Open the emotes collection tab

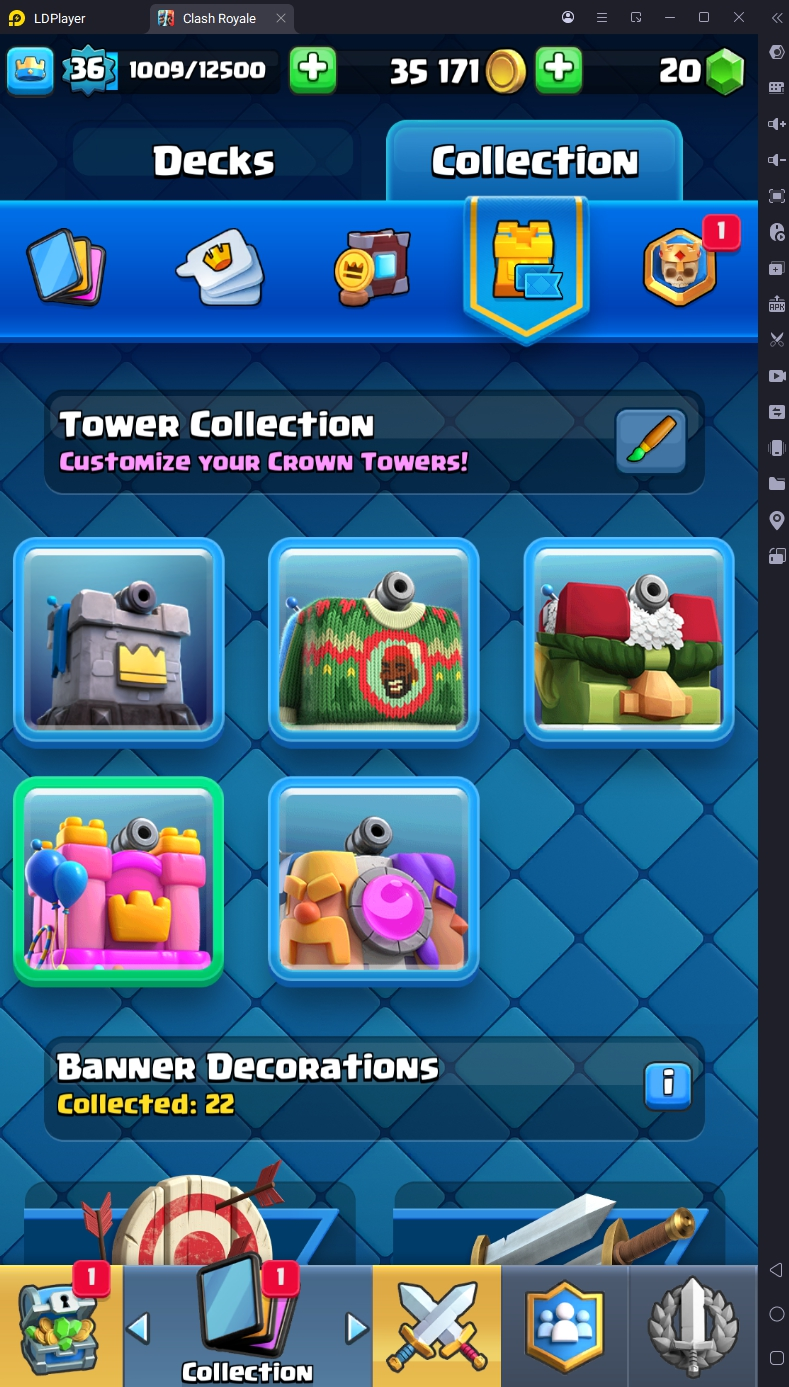220,267
